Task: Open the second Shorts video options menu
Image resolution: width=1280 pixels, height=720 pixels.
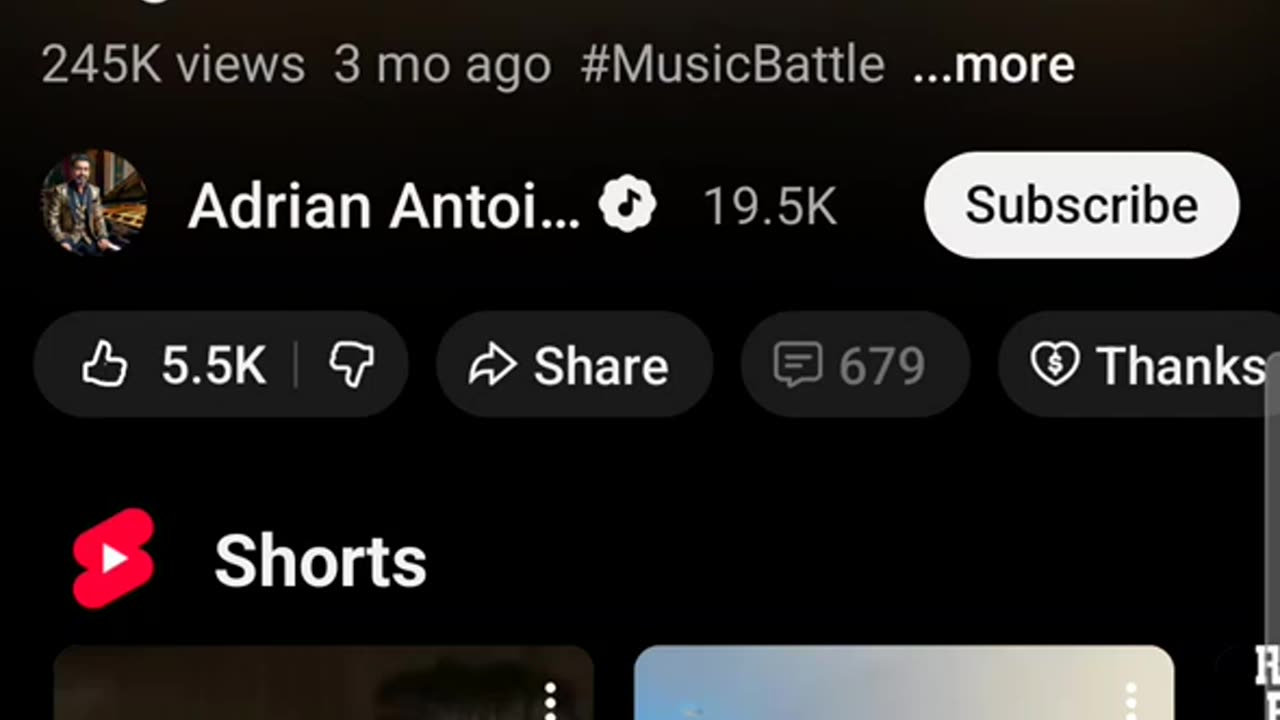Action: coord(1130,700)
